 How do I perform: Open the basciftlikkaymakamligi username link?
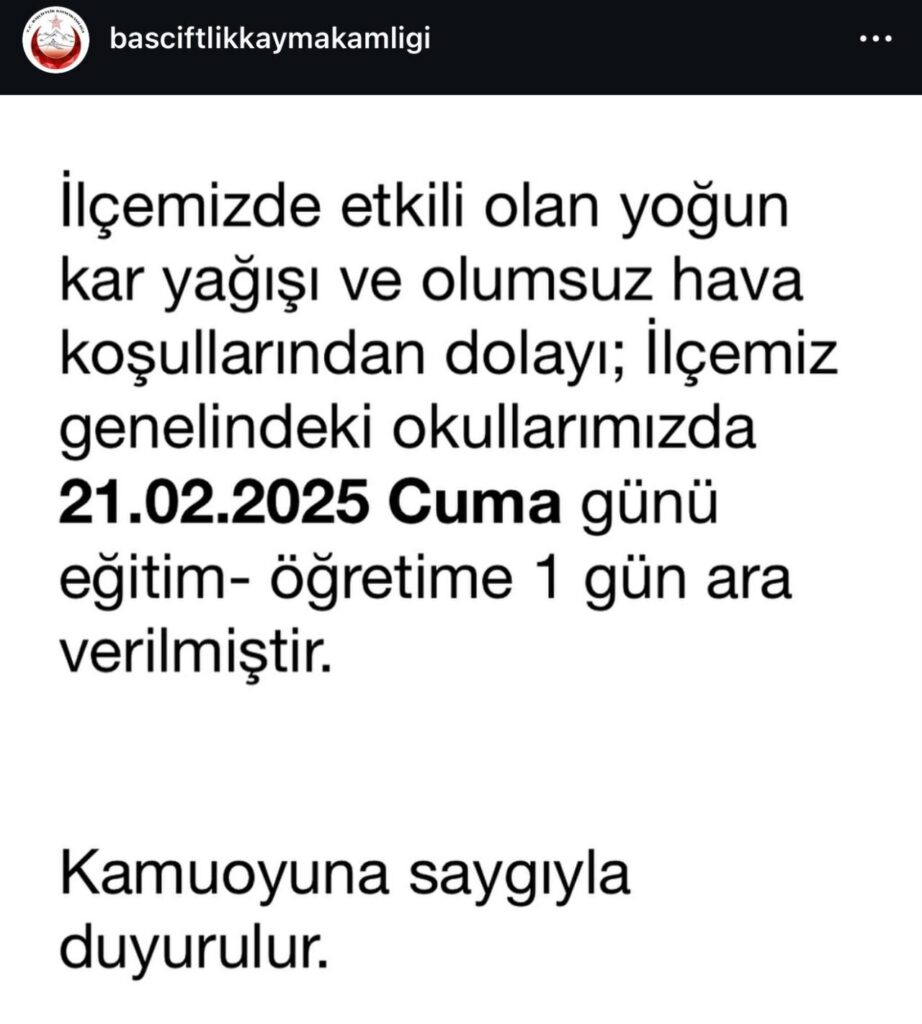pyautogui.click(x=270, y=40)
